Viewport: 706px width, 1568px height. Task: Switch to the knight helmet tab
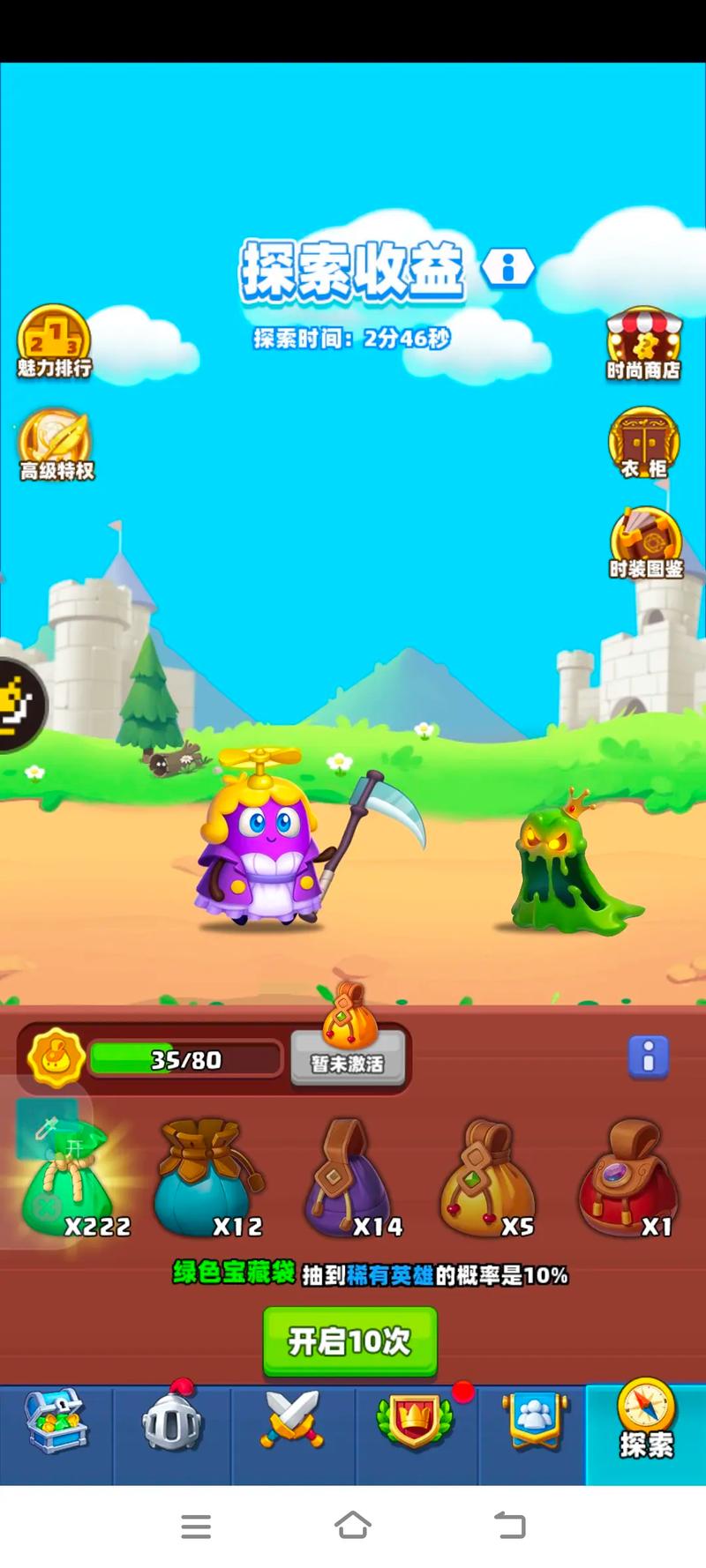coord(173,1422)
